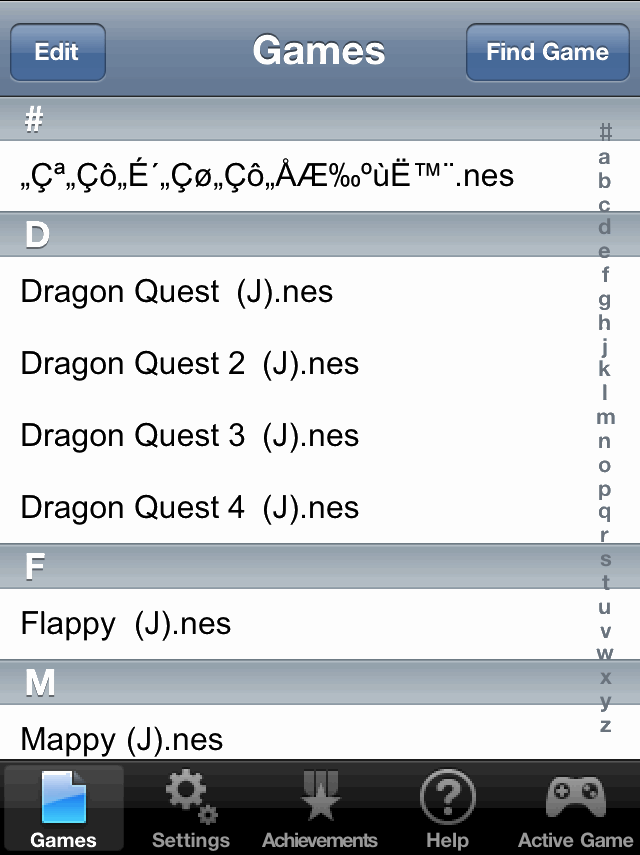640x855 pixels.
Task: Select Dragon Quest 3 (J).nes
Action: click(x=190, y=436)
